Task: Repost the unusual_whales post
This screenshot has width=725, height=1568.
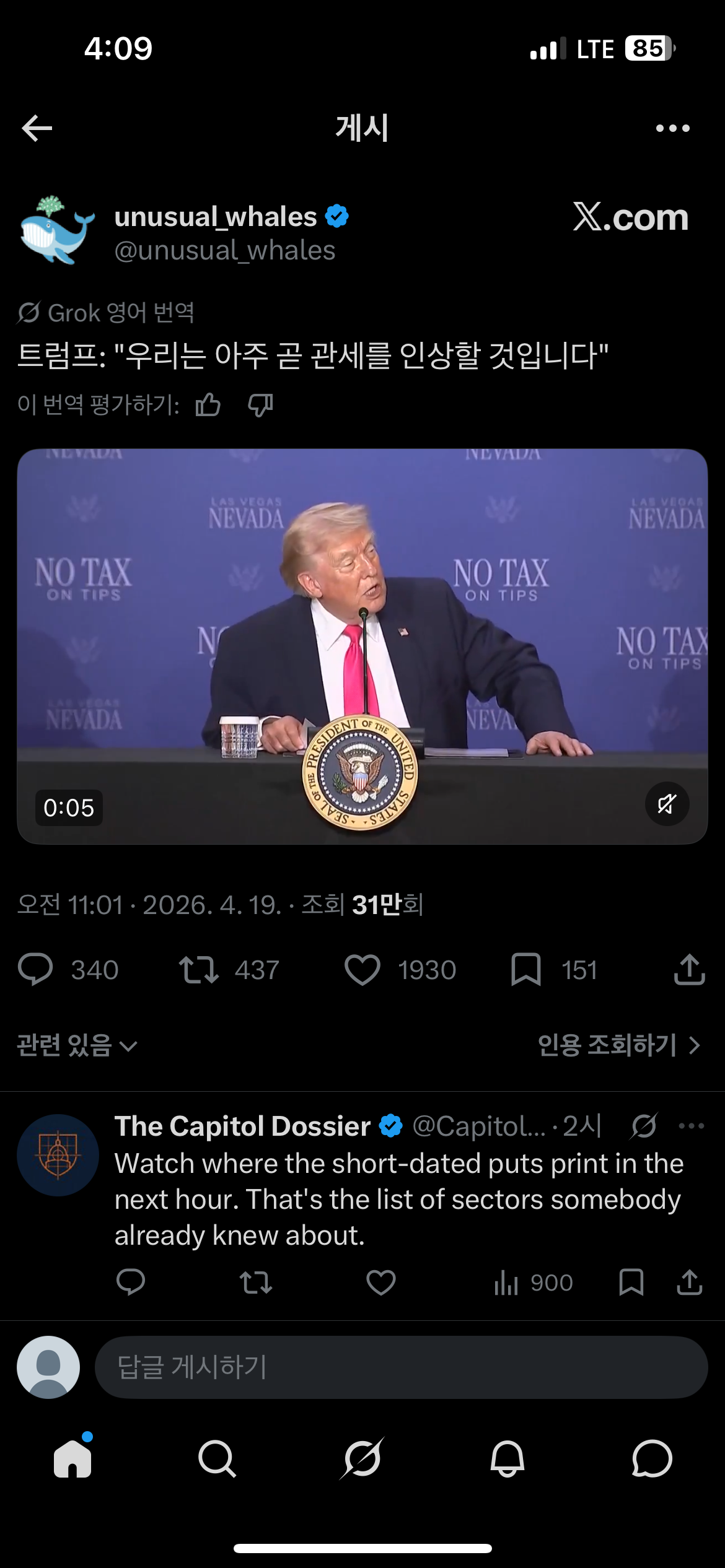Action: coord(198,969)
